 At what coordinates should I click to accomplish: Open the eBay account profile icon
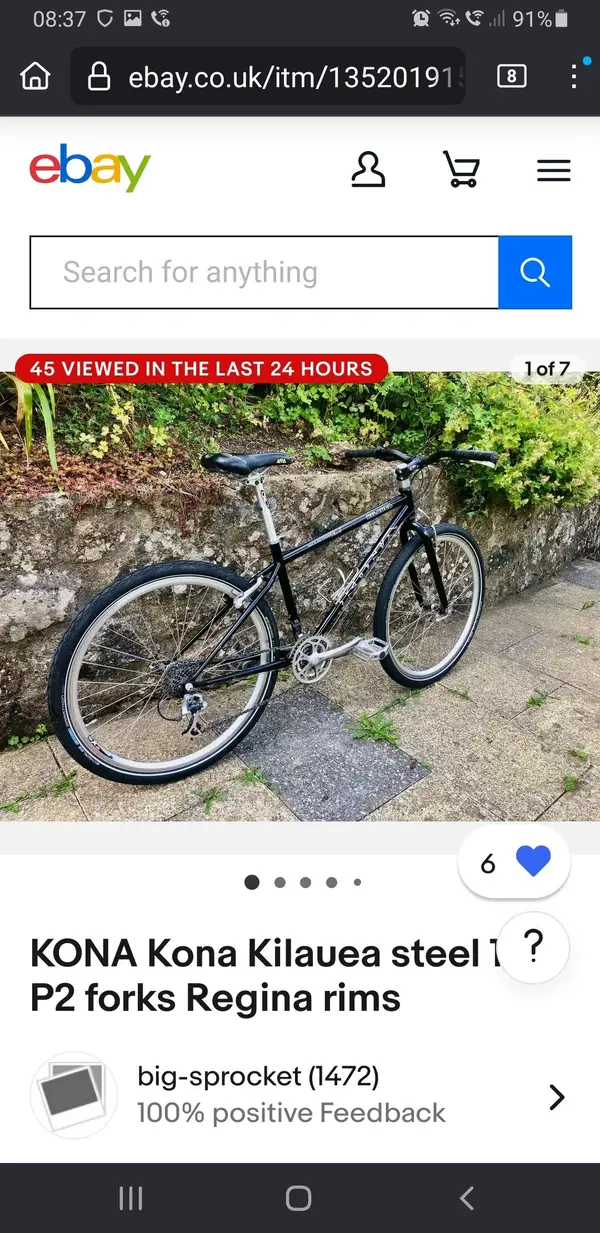[x=368, y=170]
